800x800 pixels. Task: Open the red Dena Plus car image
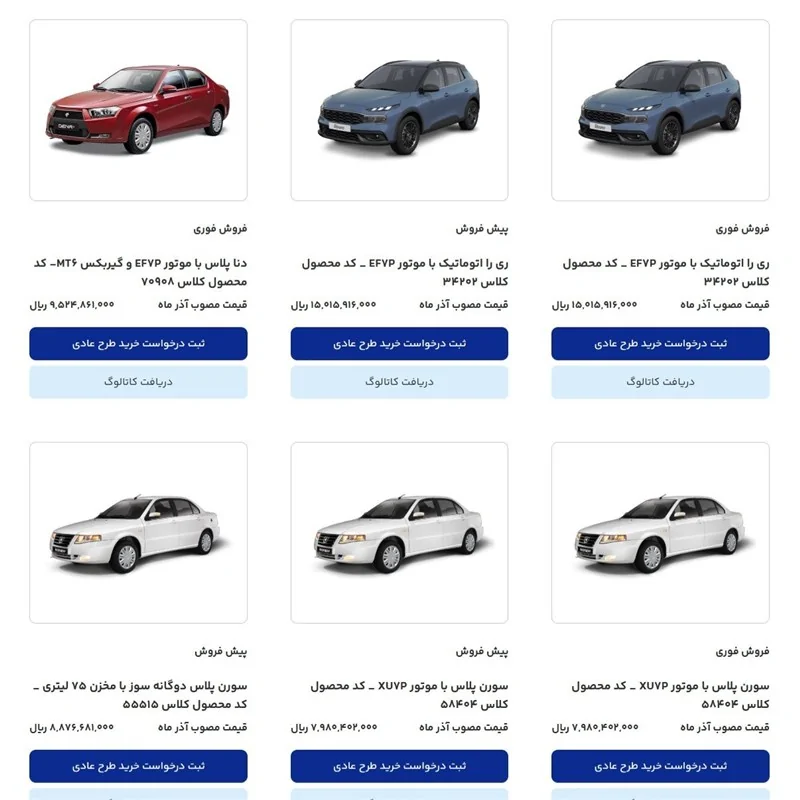(138, 110)
